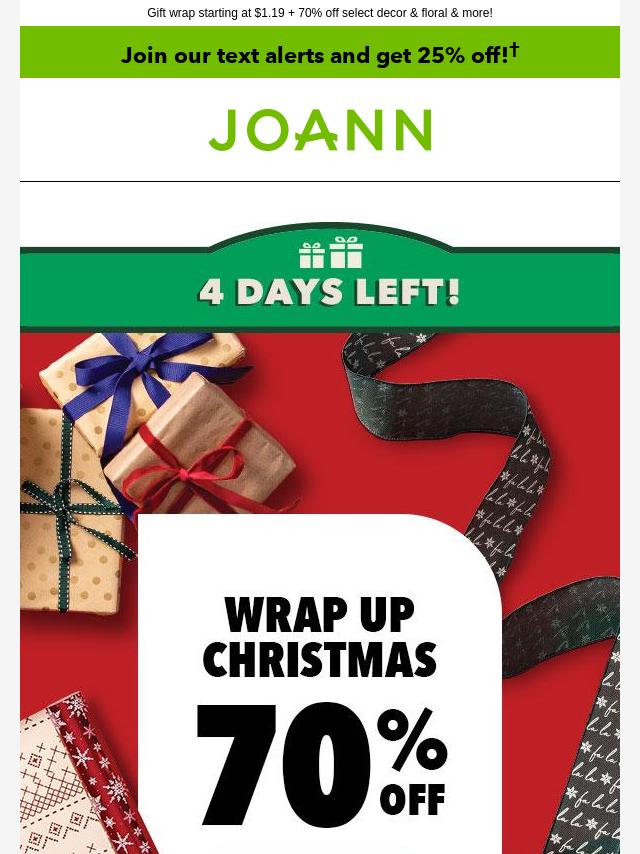This screenshot has width=640, height=854.
Task: Open the JOANN logo link
Action: point(320,130)
